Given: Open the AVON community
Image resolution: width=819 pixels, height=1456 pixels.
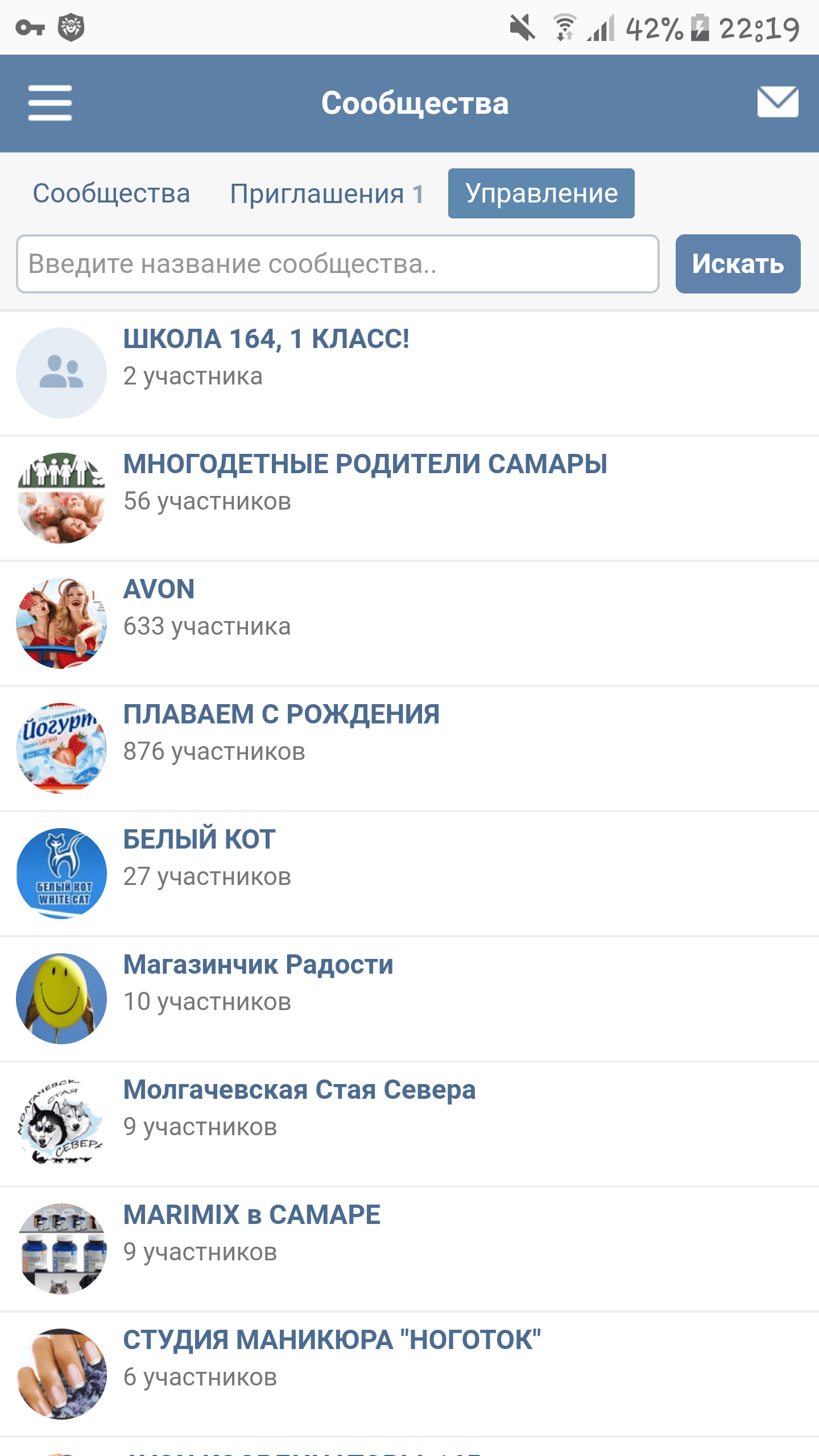Looking at the screenshot, I should point(159,590).
